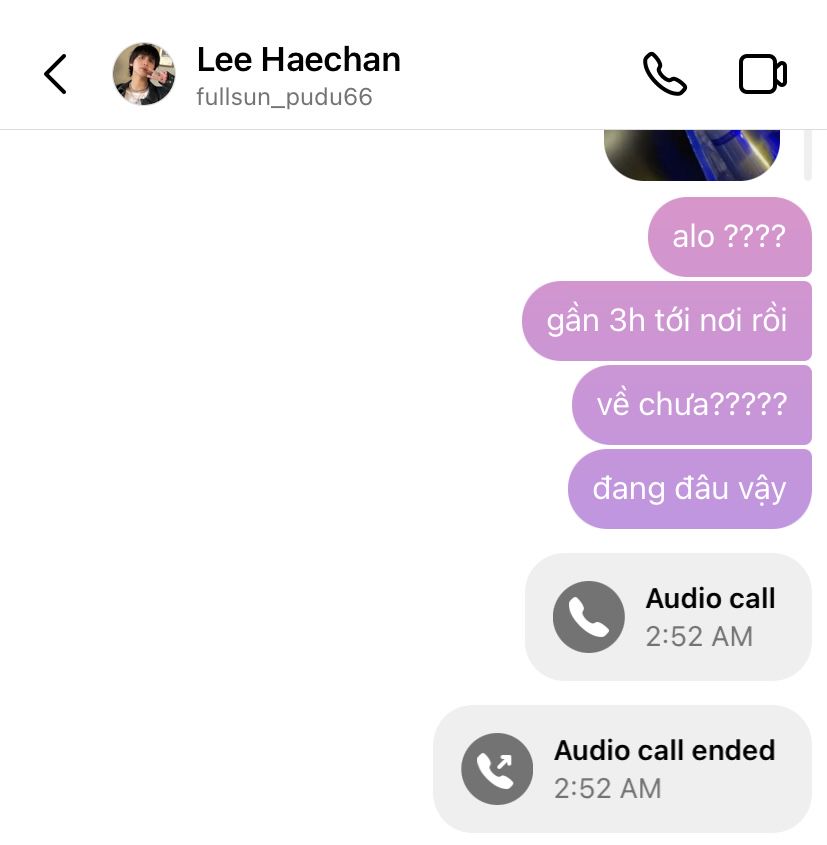Tap the Audio call bubble to call back
This screenshot has height=845, width=827.
pyautogui.click(x=668, y=617)
